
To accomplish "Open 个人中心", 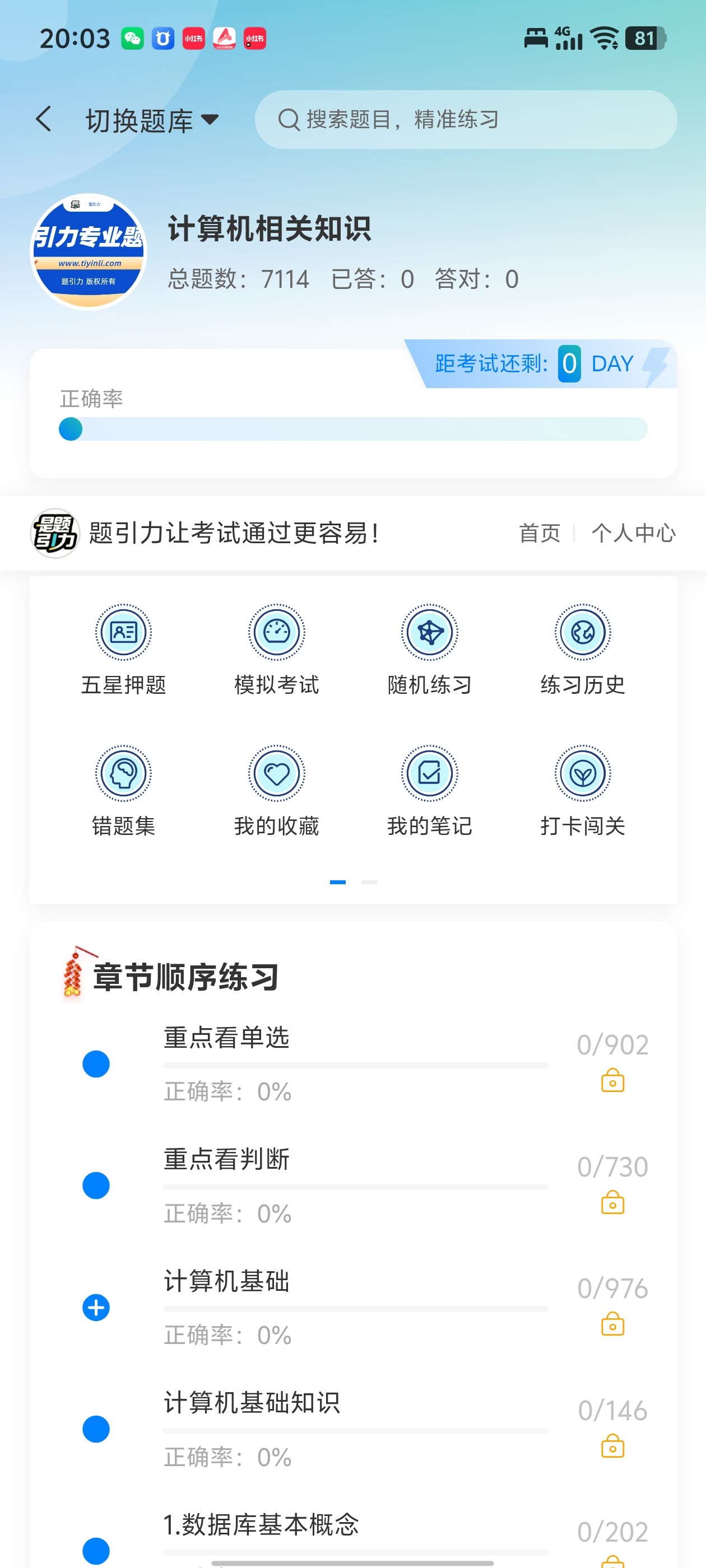I will click(633, 533).
